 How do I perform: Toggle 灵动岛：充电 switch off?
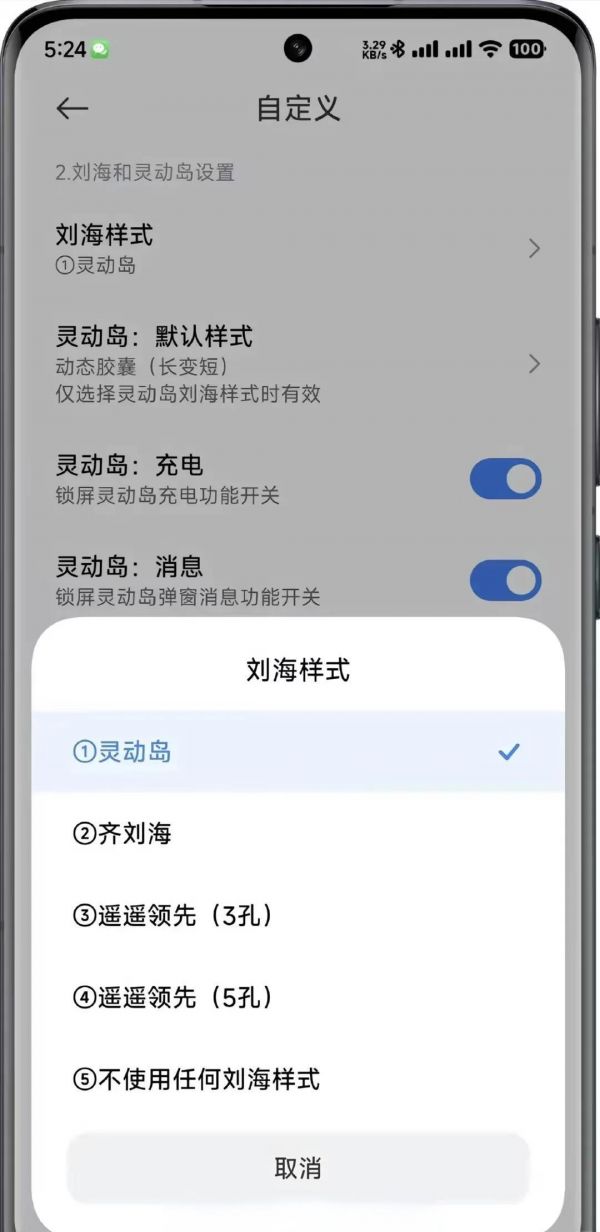505,479
